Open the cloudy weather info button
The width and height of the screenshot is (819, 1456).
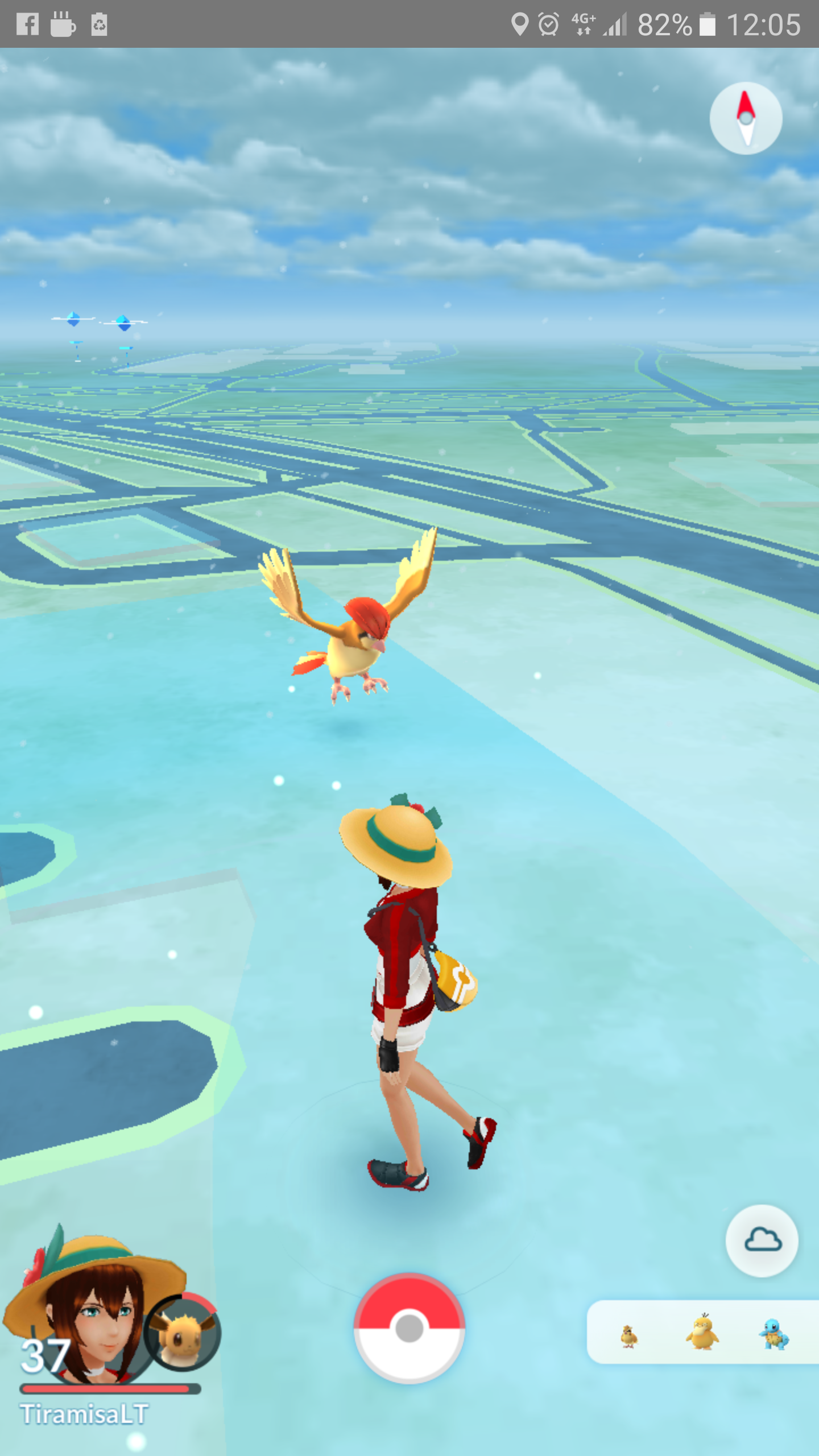(762, 1240)
